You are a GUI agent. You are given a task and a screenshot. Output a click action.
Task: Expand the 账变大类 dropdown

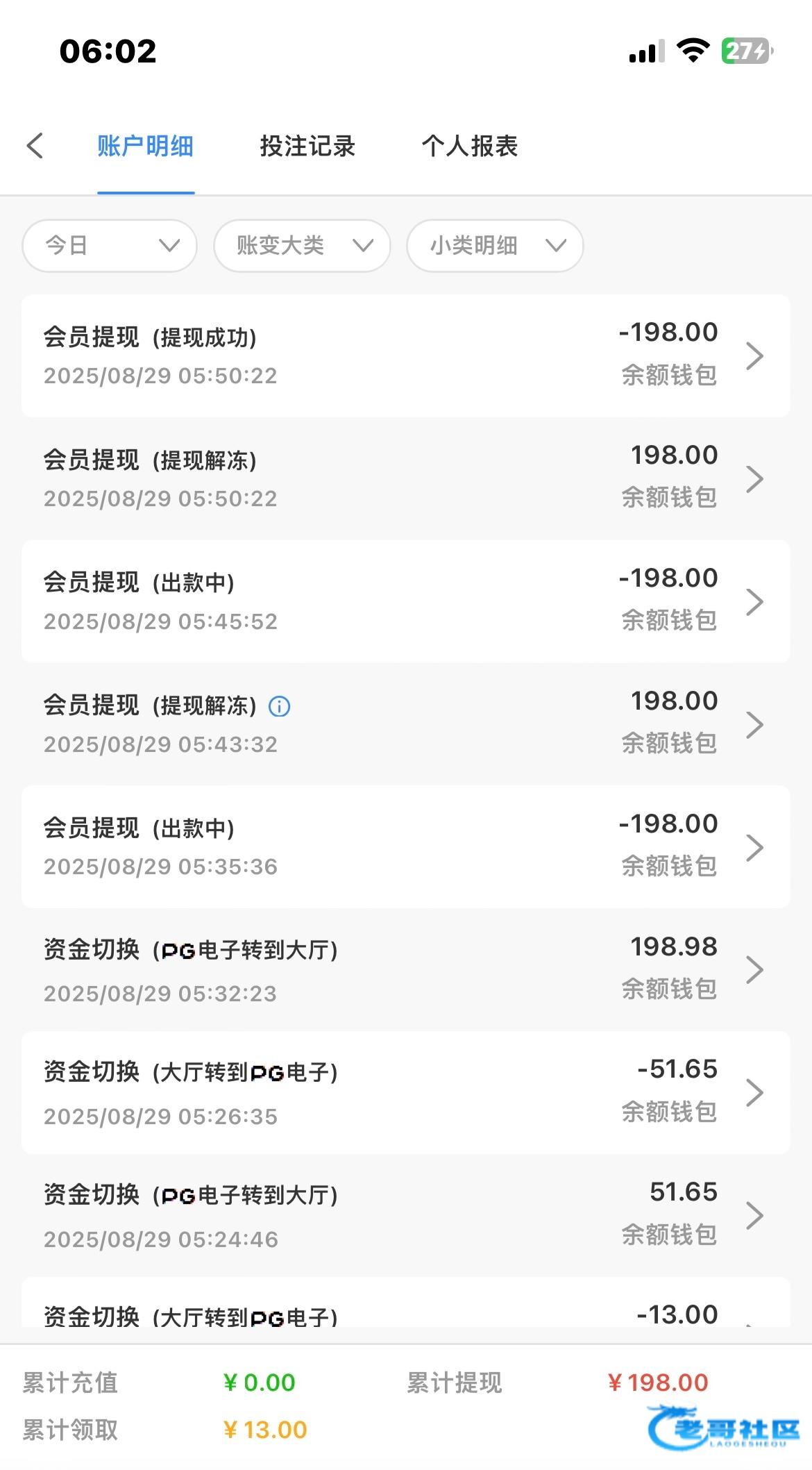[x=302, y=245]
